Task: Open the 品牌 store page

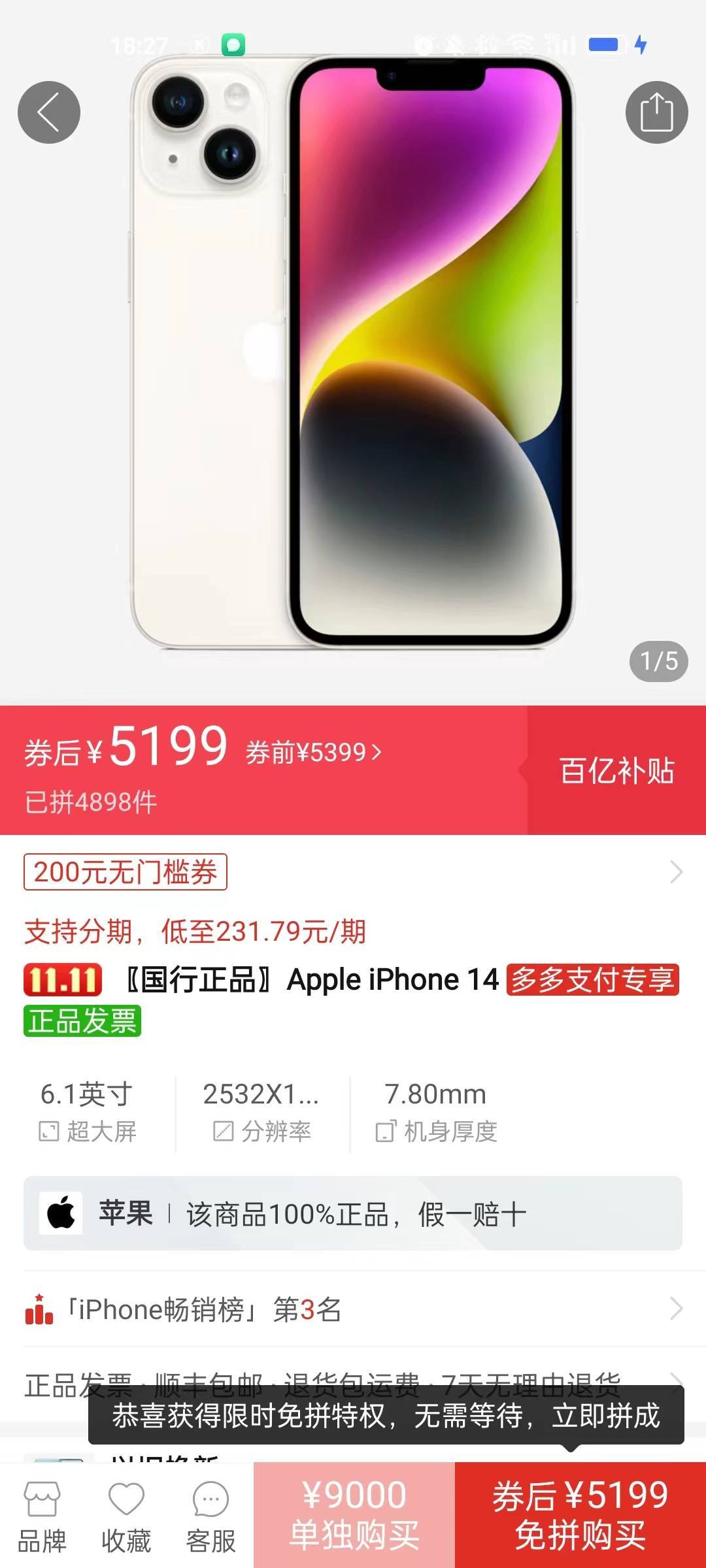Action: pyautogui.click(x=42, y=1517)
